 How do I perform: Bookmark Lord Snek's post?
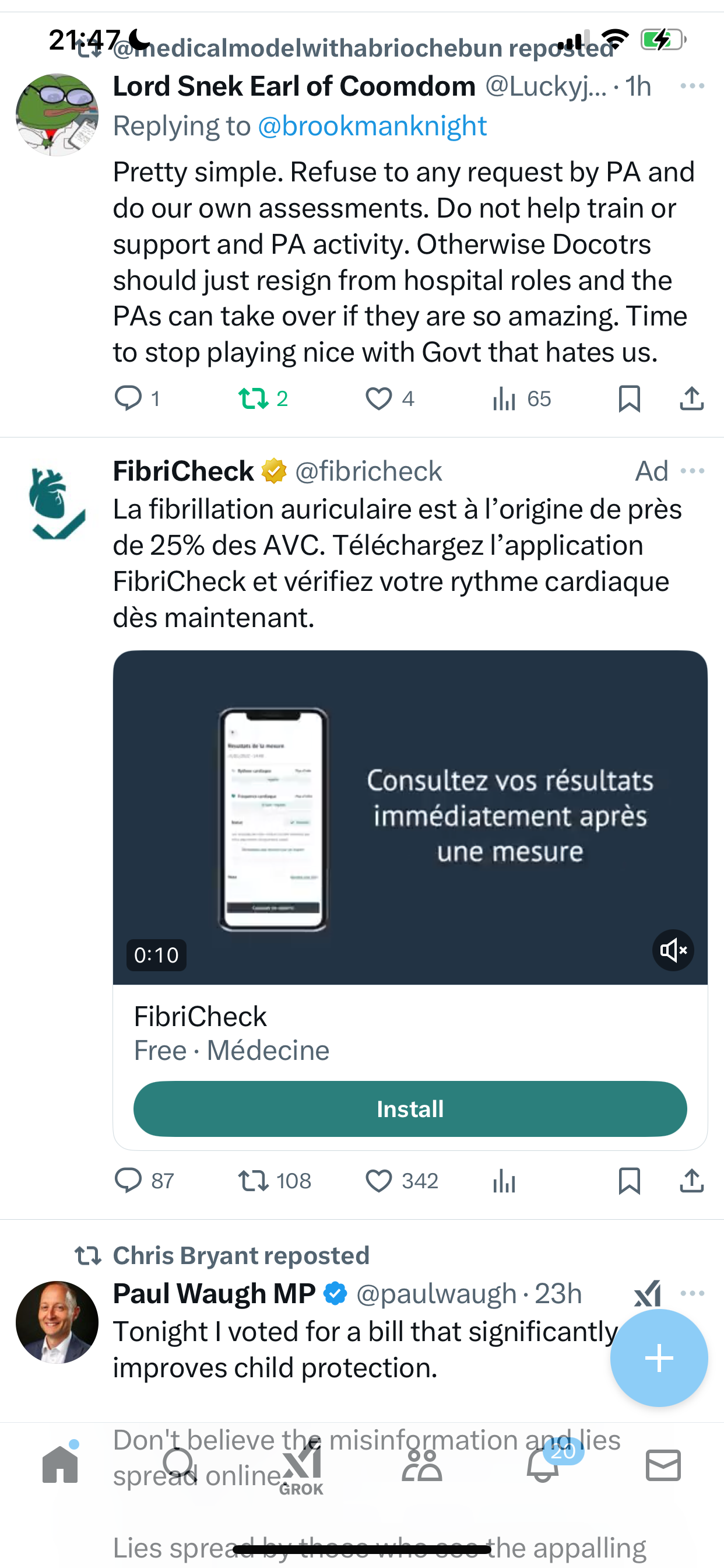pos(629,398)
